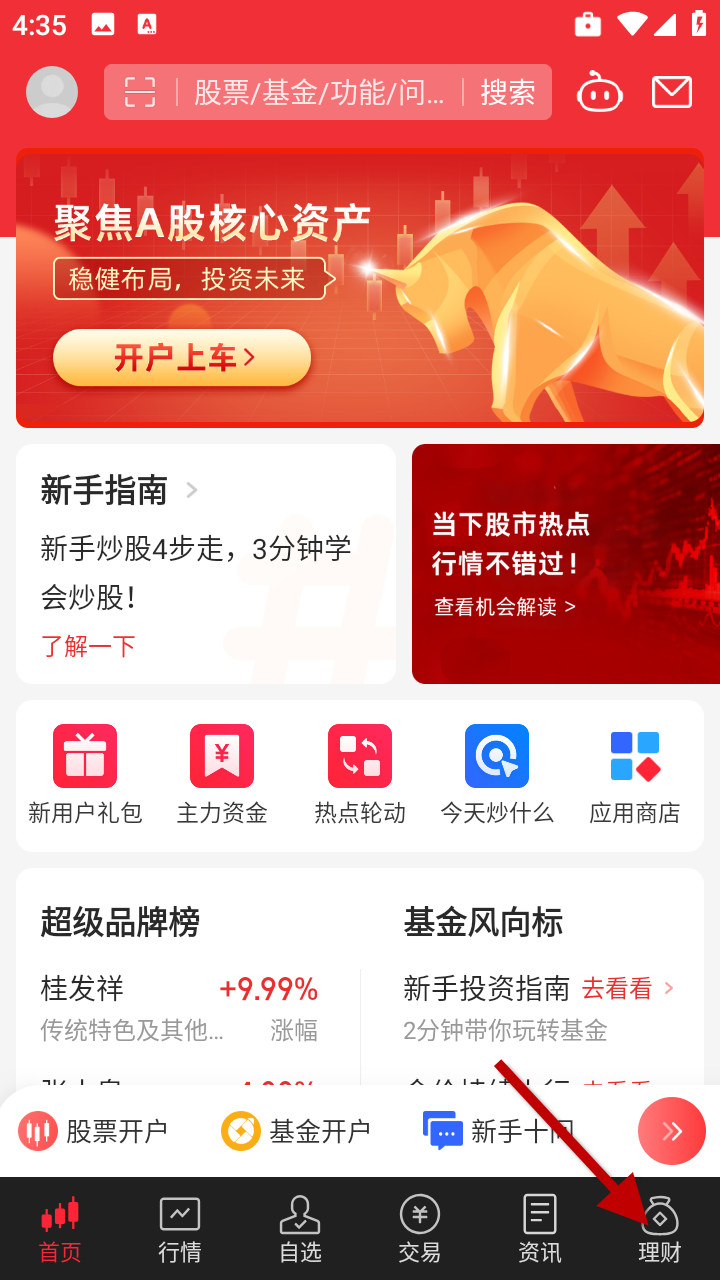Open the robot assistant icon
The image size is (720, 1280).
(599, 92)
